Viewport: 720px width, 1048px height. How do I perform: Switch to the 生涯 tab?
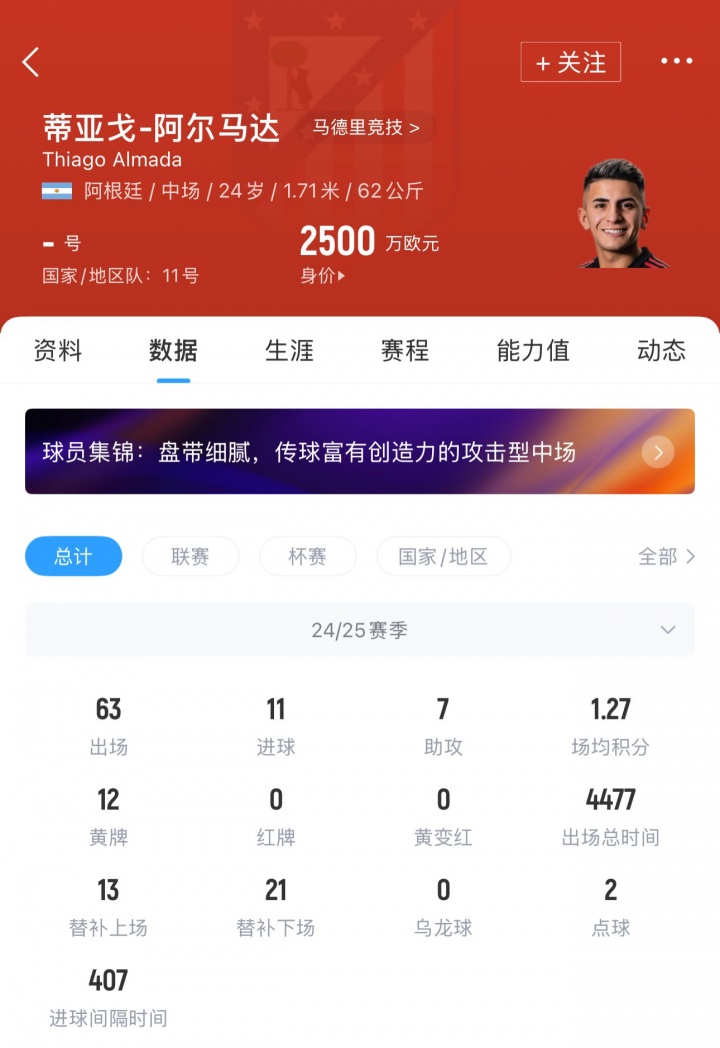[x=289, y=350]
